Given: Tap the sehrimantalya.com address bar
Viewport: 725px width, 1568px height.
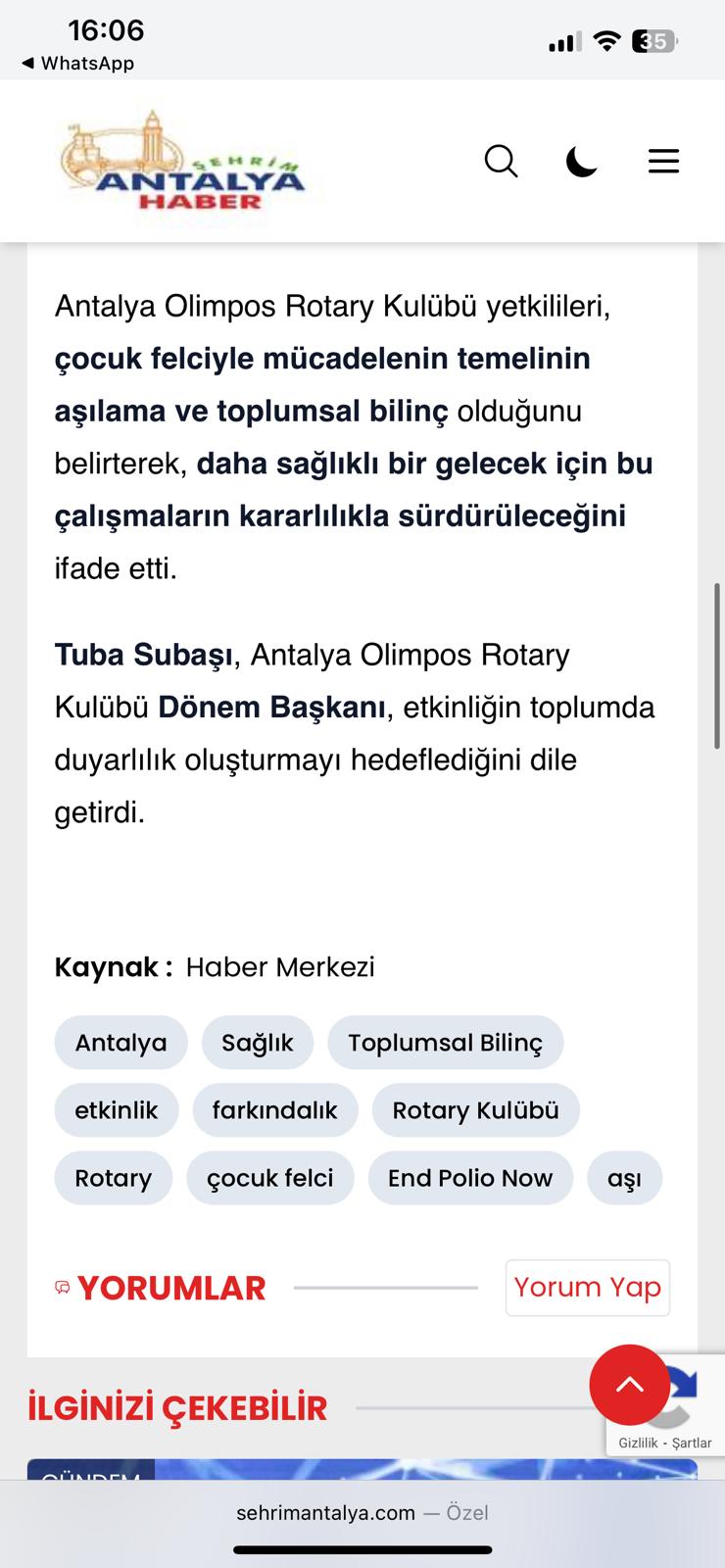Looking at the screenshot, I should (x=362, y=1513).
